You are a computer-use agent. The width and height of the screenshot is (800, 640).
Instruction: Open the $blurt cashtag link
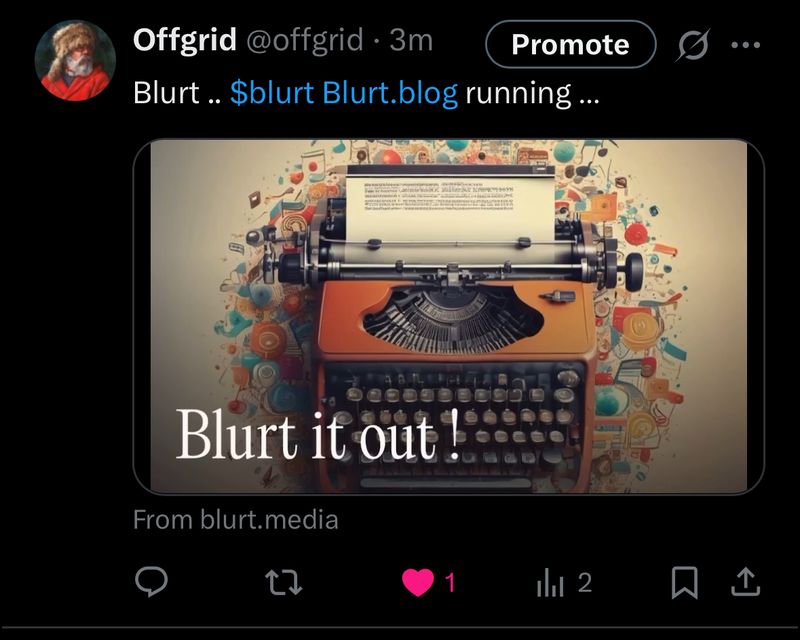click(x=272, y=94)
